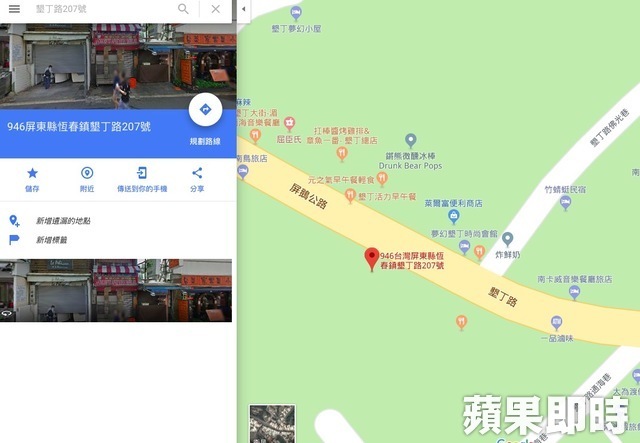The height and width of the screenshot is (443, 640).
Task: Tap the 炸鮮奶 map marker
Action: click(508, 239)
